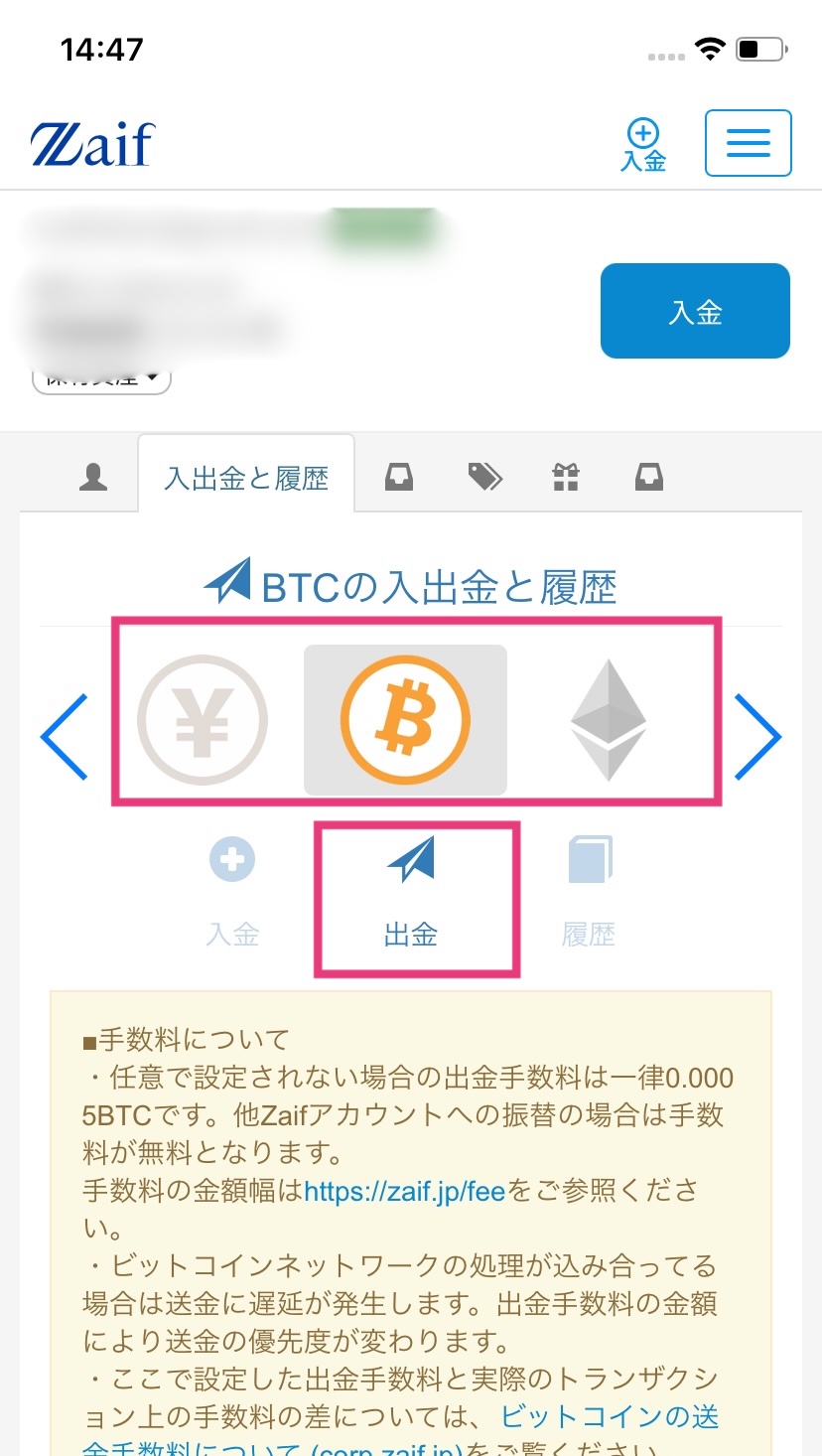The width and height of the screenshot is (822, 1456).
Task: Select the Bitcoin currency icon
Action: pyautogui.click(x=405, y=720)
